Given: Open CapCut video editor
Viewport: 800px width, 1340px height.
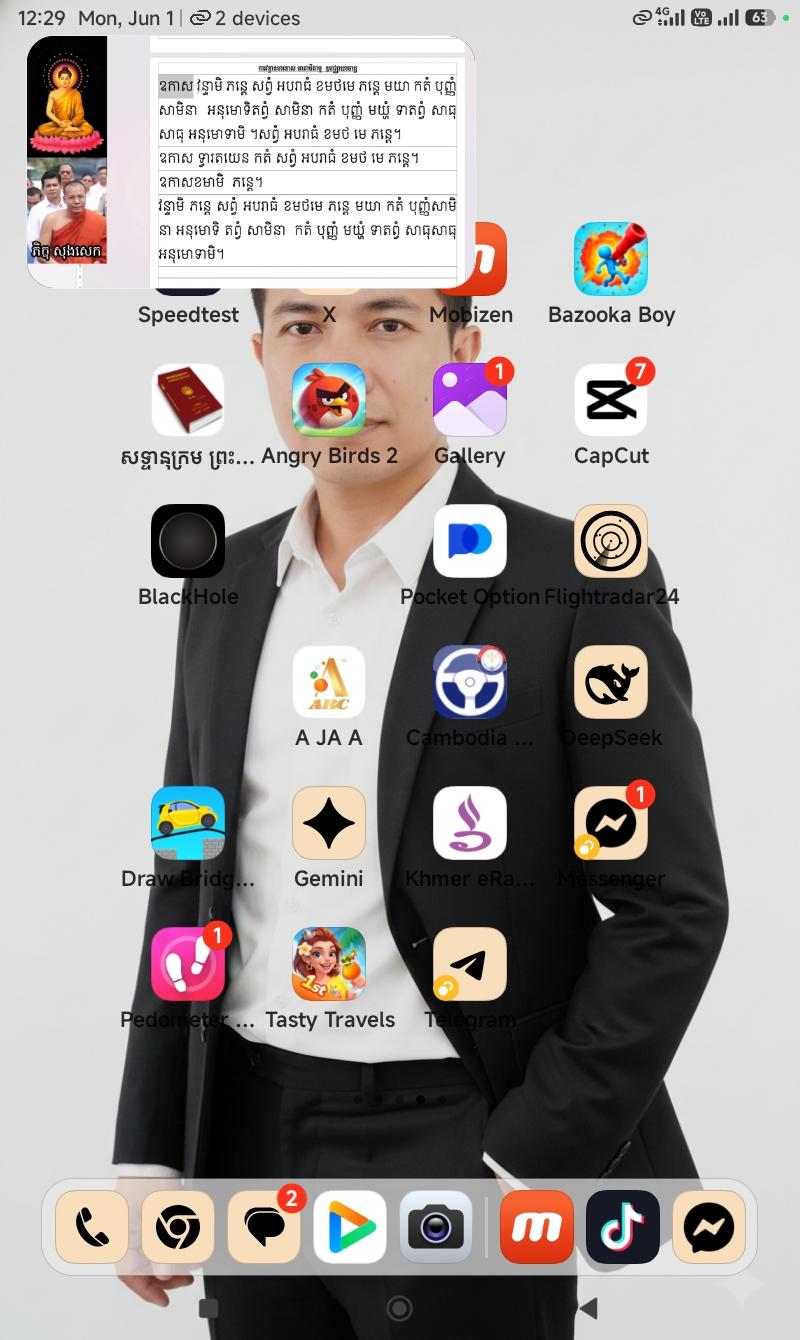Looking at the screenshot, I should pyautogui.click(x=611, y=400).
